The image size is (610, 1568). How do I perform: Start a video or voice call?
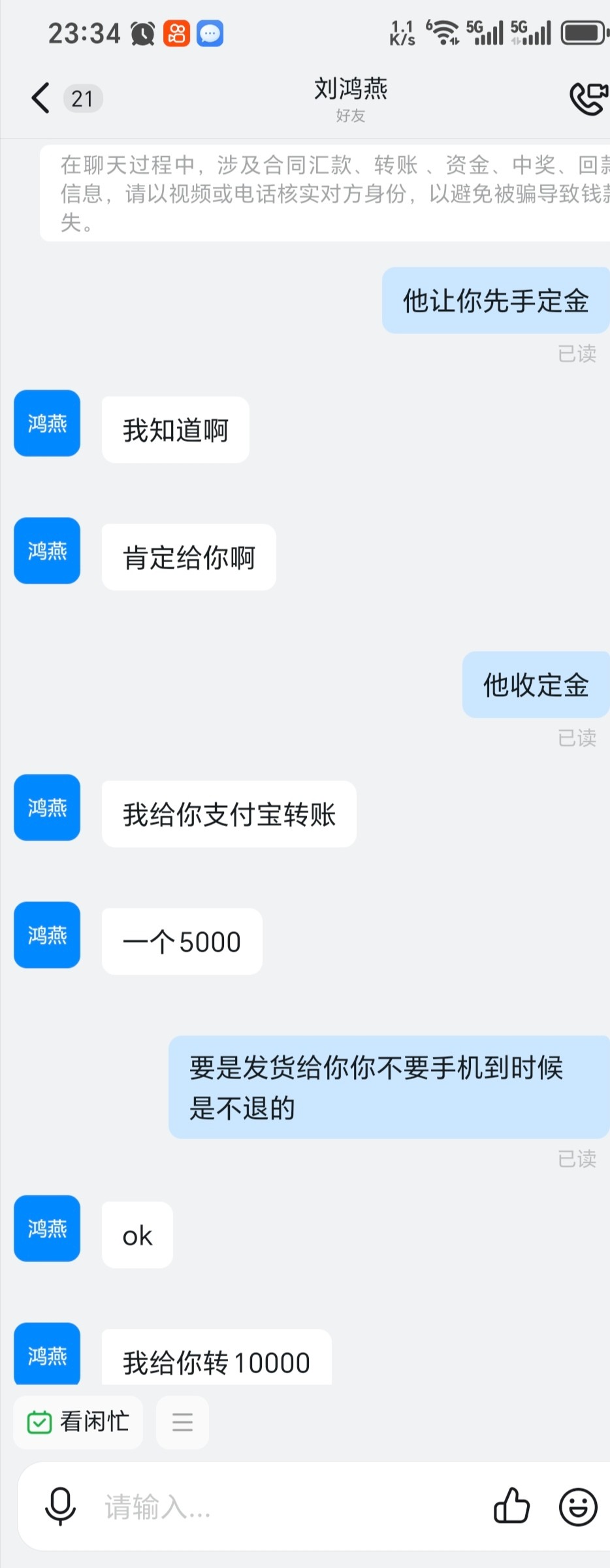pyautogui.click(x=588, y=98)
